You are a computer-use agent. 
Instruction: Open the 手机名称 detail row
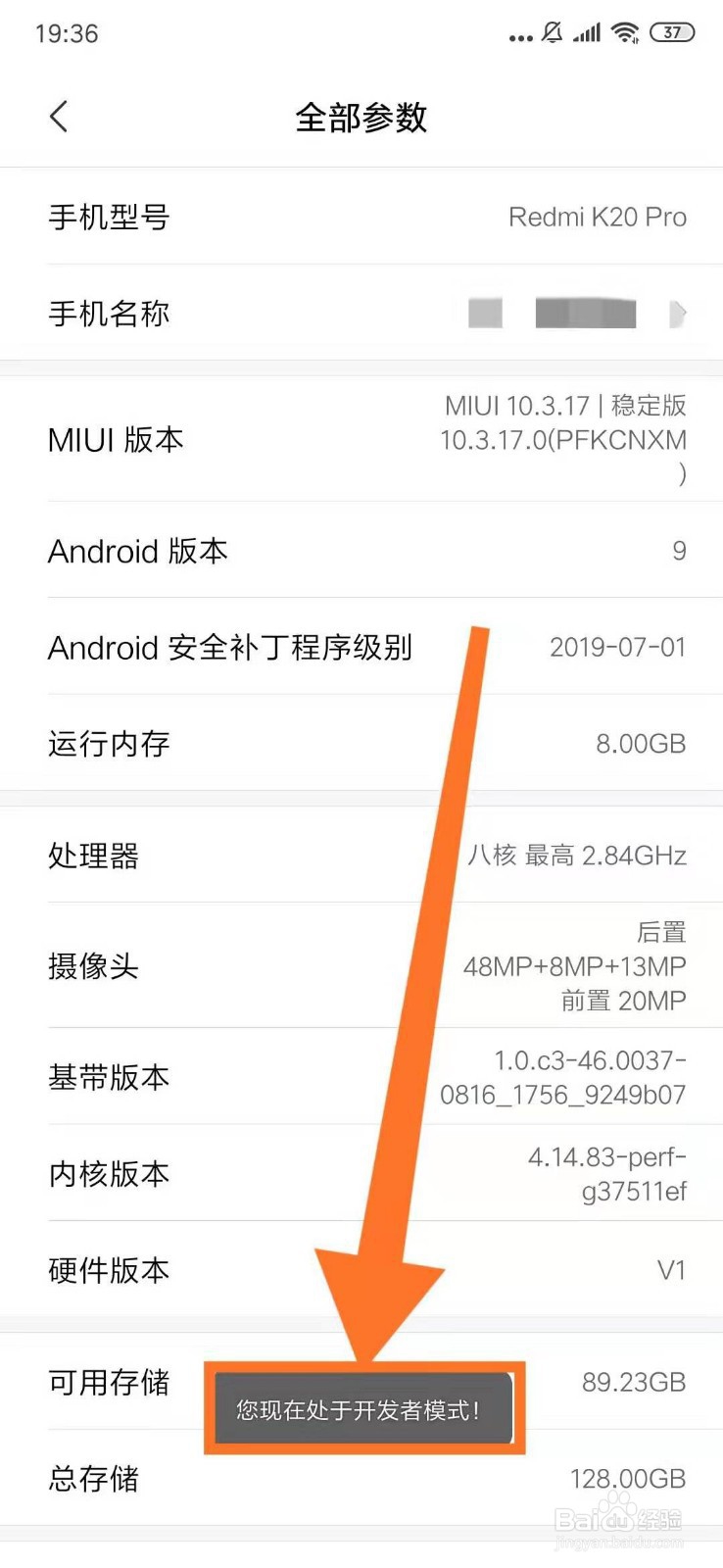pos(361,313)
